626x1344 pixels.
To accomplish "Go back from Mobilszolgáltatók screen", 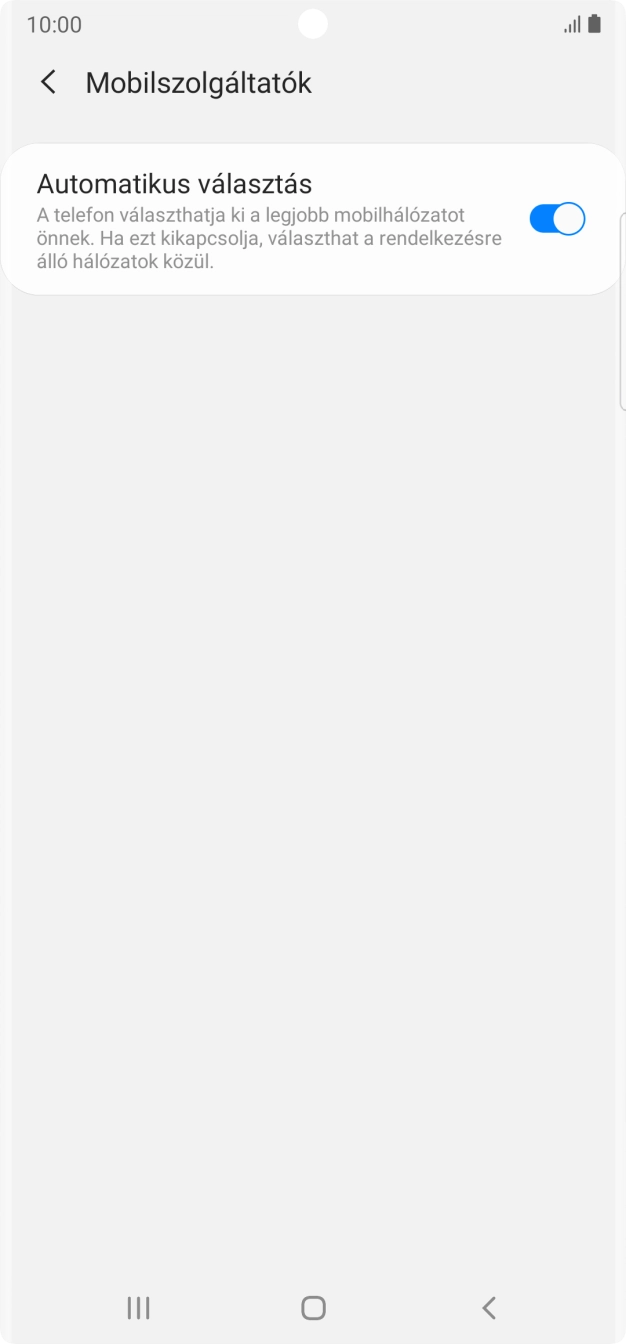I will click(48, 83).
